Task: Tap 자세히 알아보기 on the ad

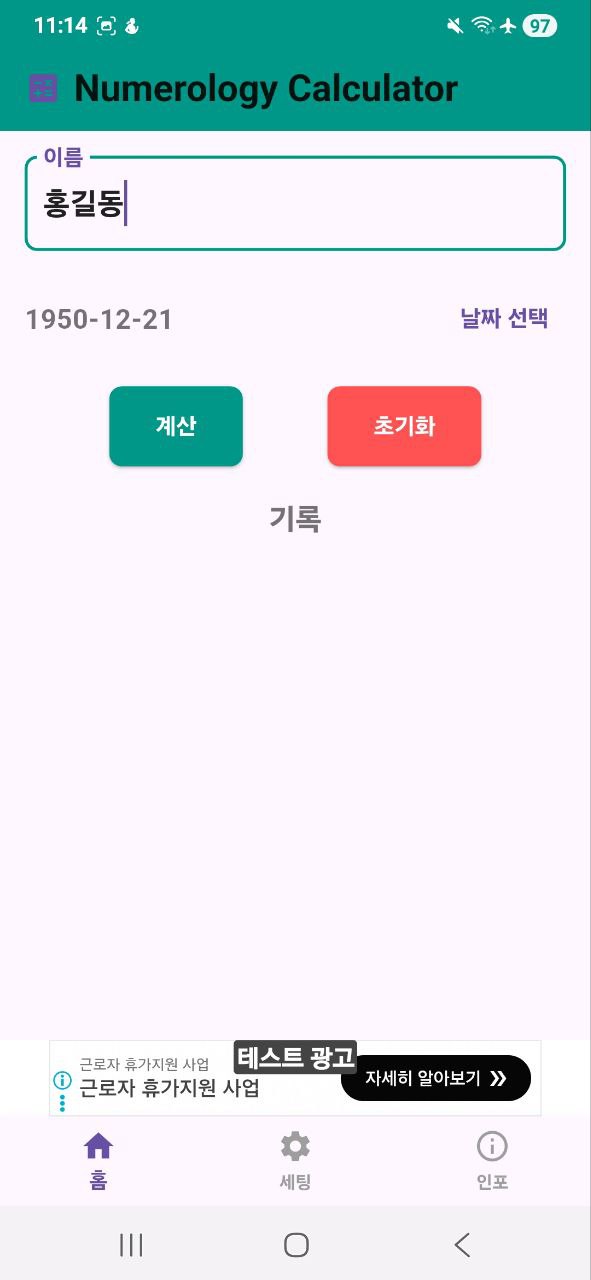Action: [x=436, y=1078]
